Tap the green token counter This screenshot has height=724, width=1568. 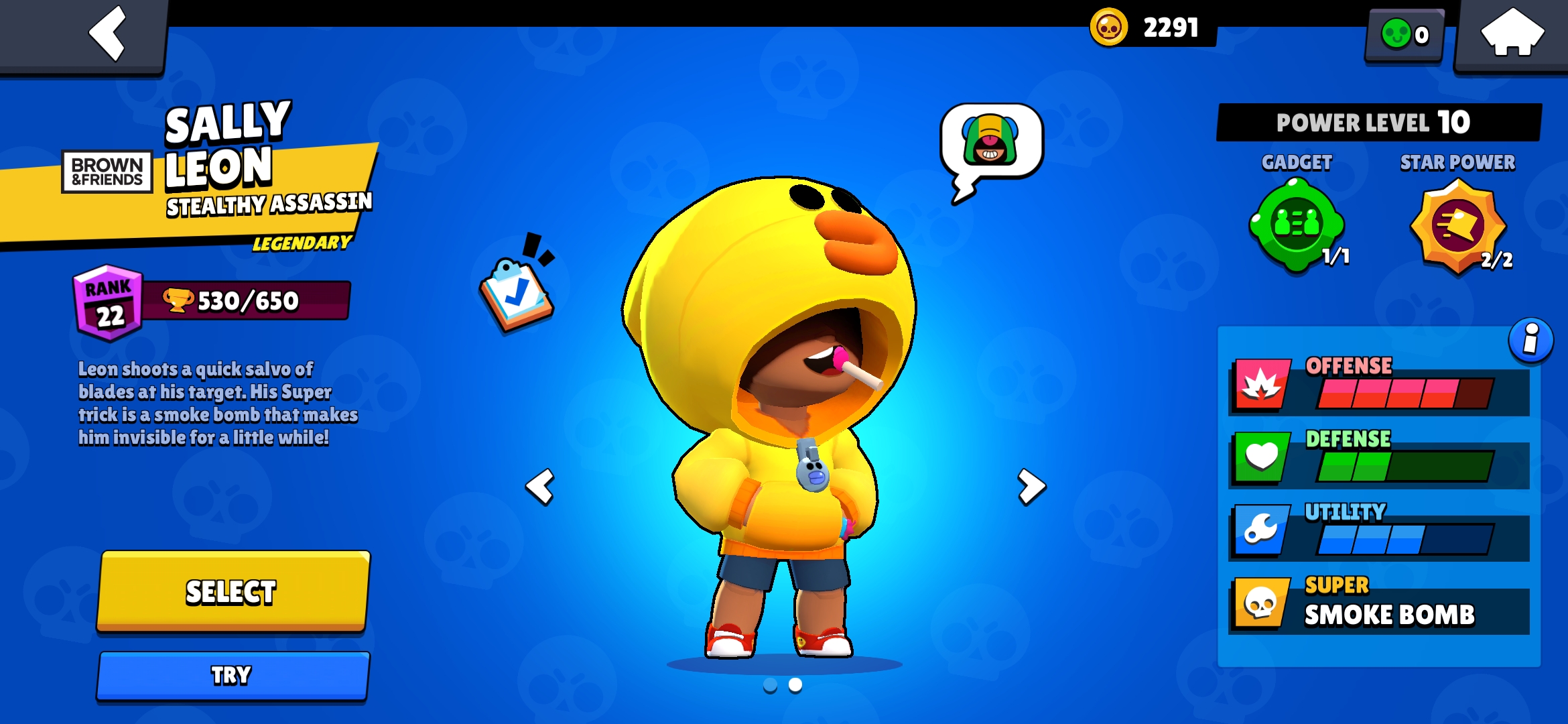click(x=1405, y=35)
